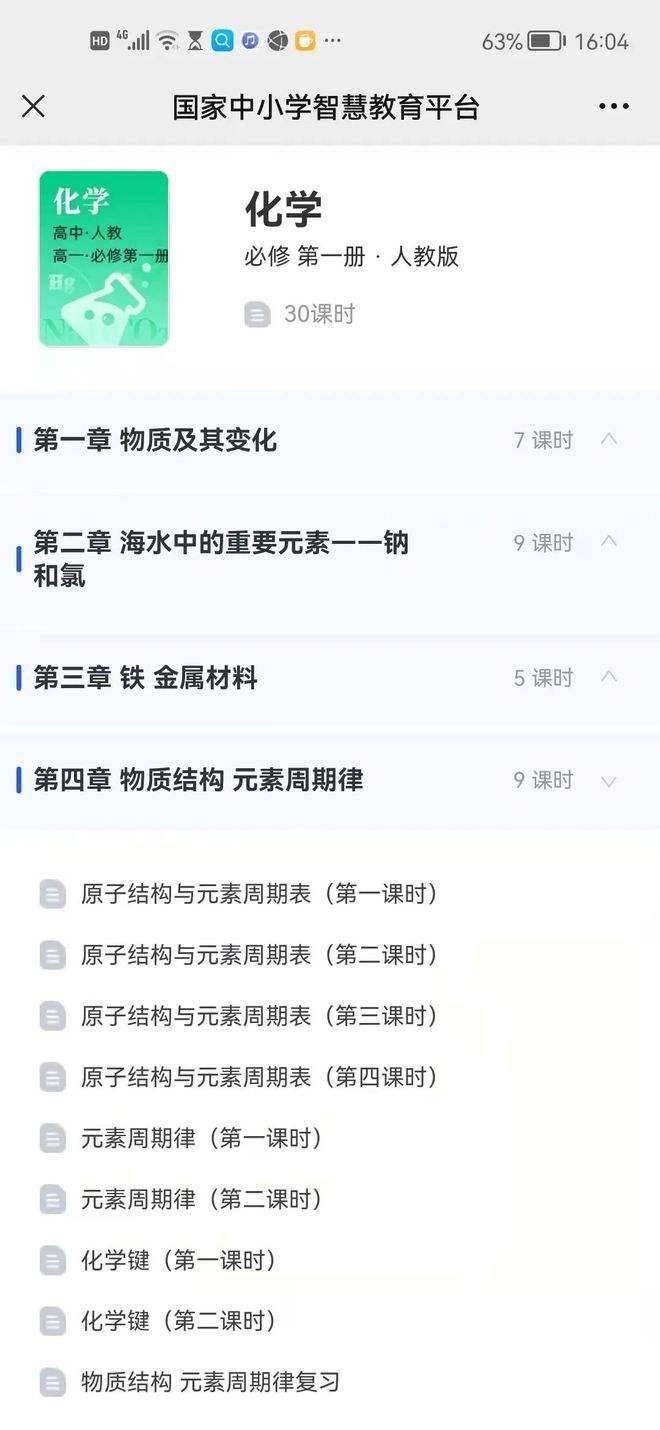Open 原子结构与元素周期表（第四课时）lesson
Image resolution: width=660 pixels, height=1430 pixels.
pyautogui.click(x=259, y=1077)
